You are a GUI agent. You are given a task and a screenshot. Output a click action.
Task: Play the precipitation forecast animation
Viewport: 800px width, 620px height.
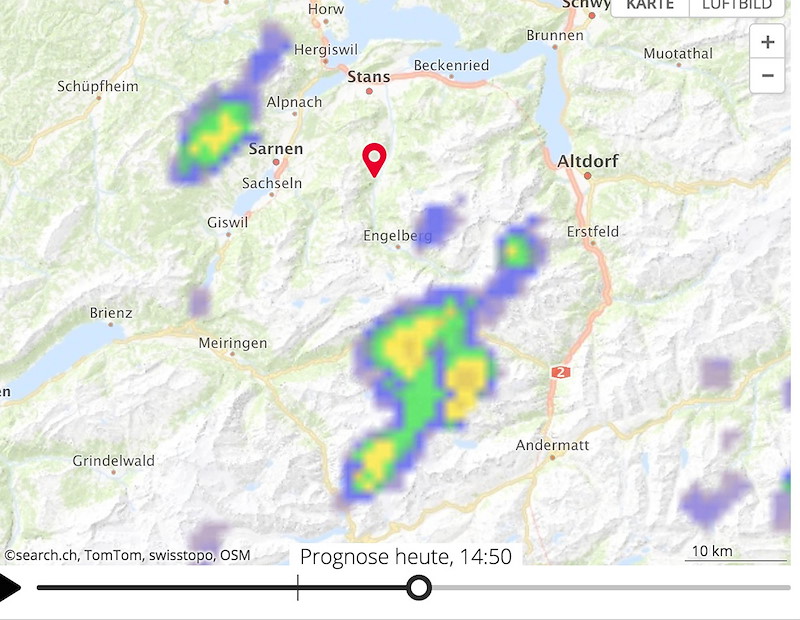point(9,587)
